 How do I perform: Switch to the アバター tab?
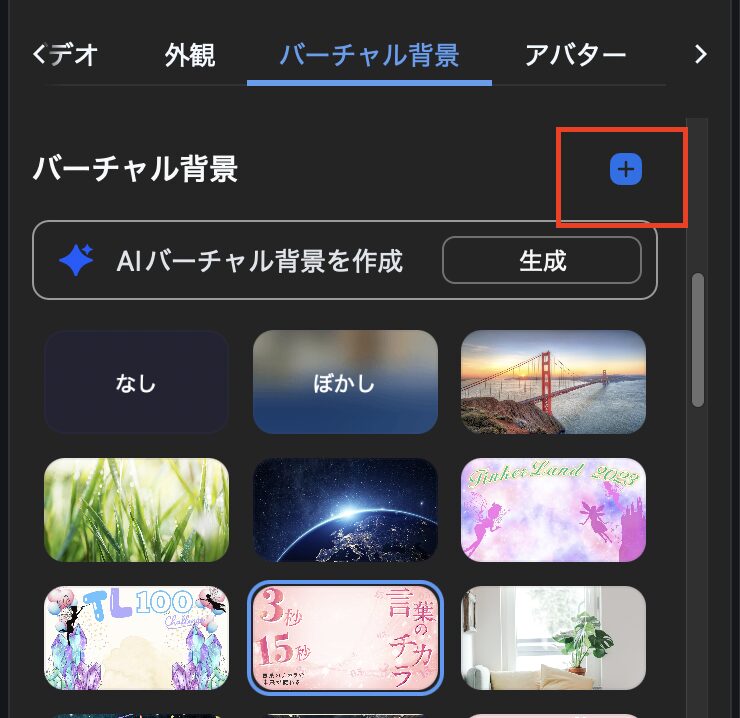pos(575,54)
